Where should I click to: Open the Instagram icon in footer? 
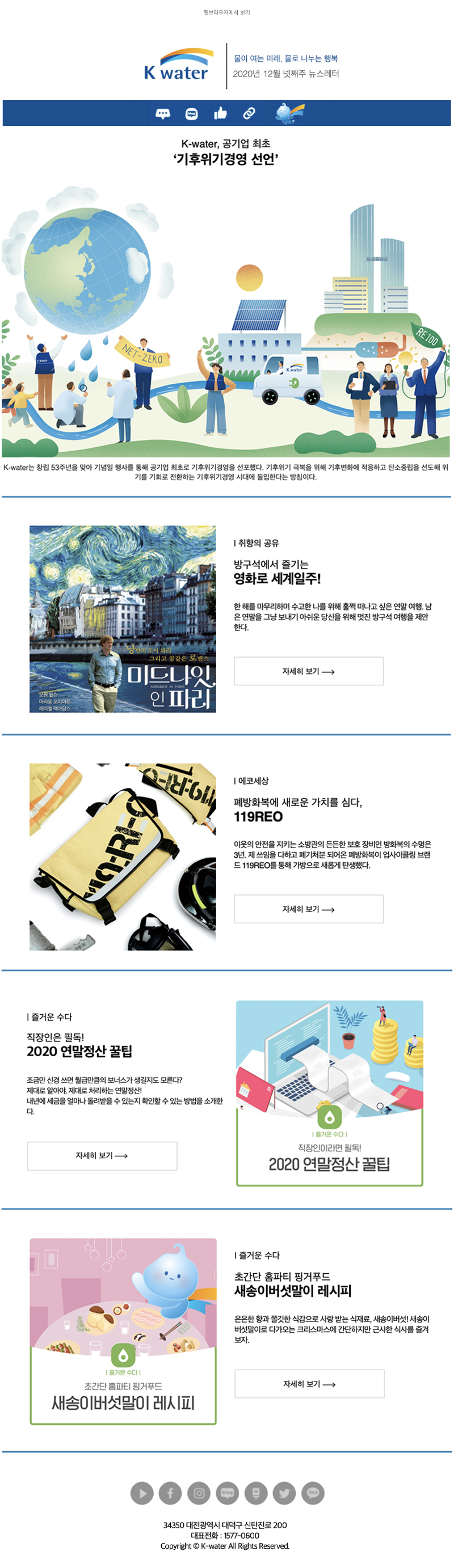[x=199, y=1493]
